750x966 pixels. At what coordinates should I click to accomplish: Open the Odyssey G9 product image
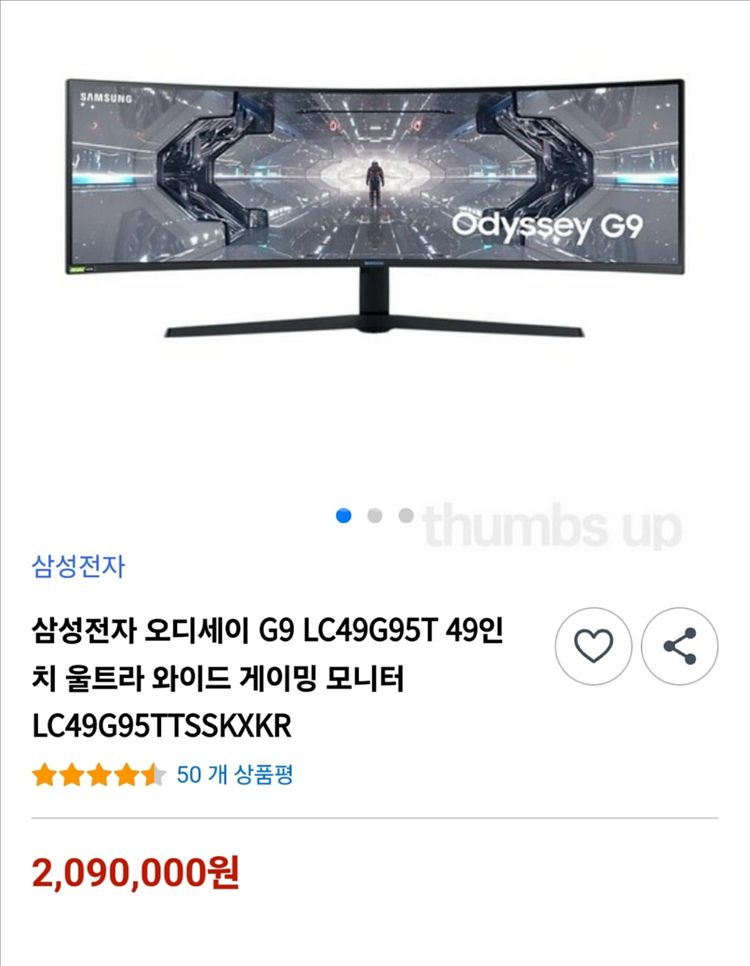[375, 210]
